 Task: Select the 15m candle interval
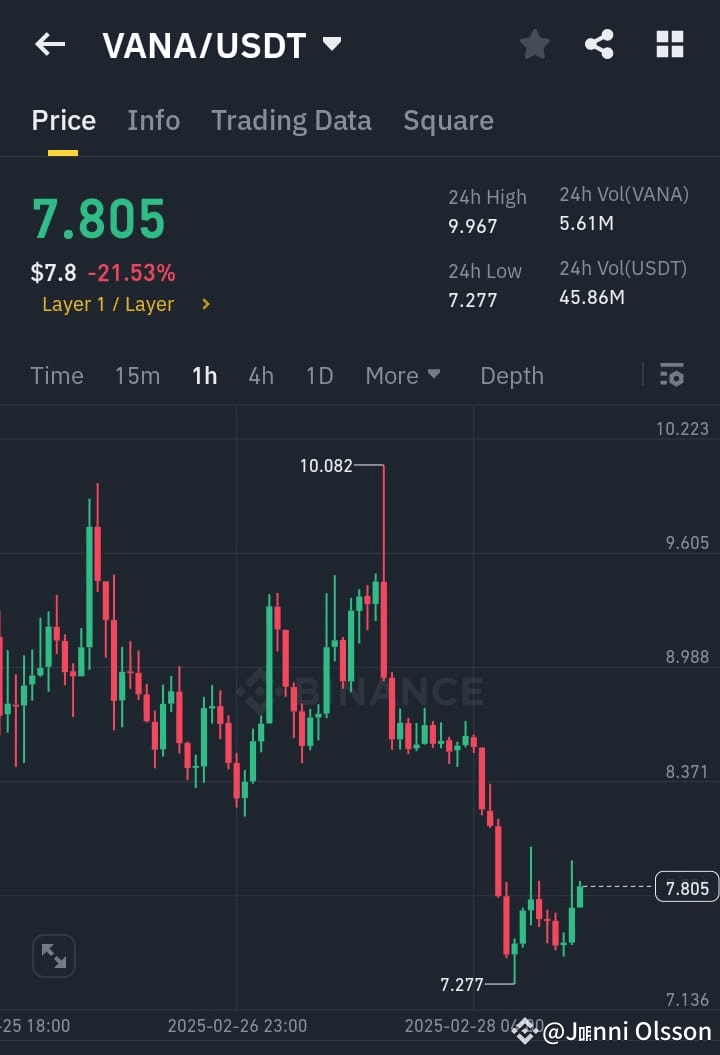(x=137, y=376)
